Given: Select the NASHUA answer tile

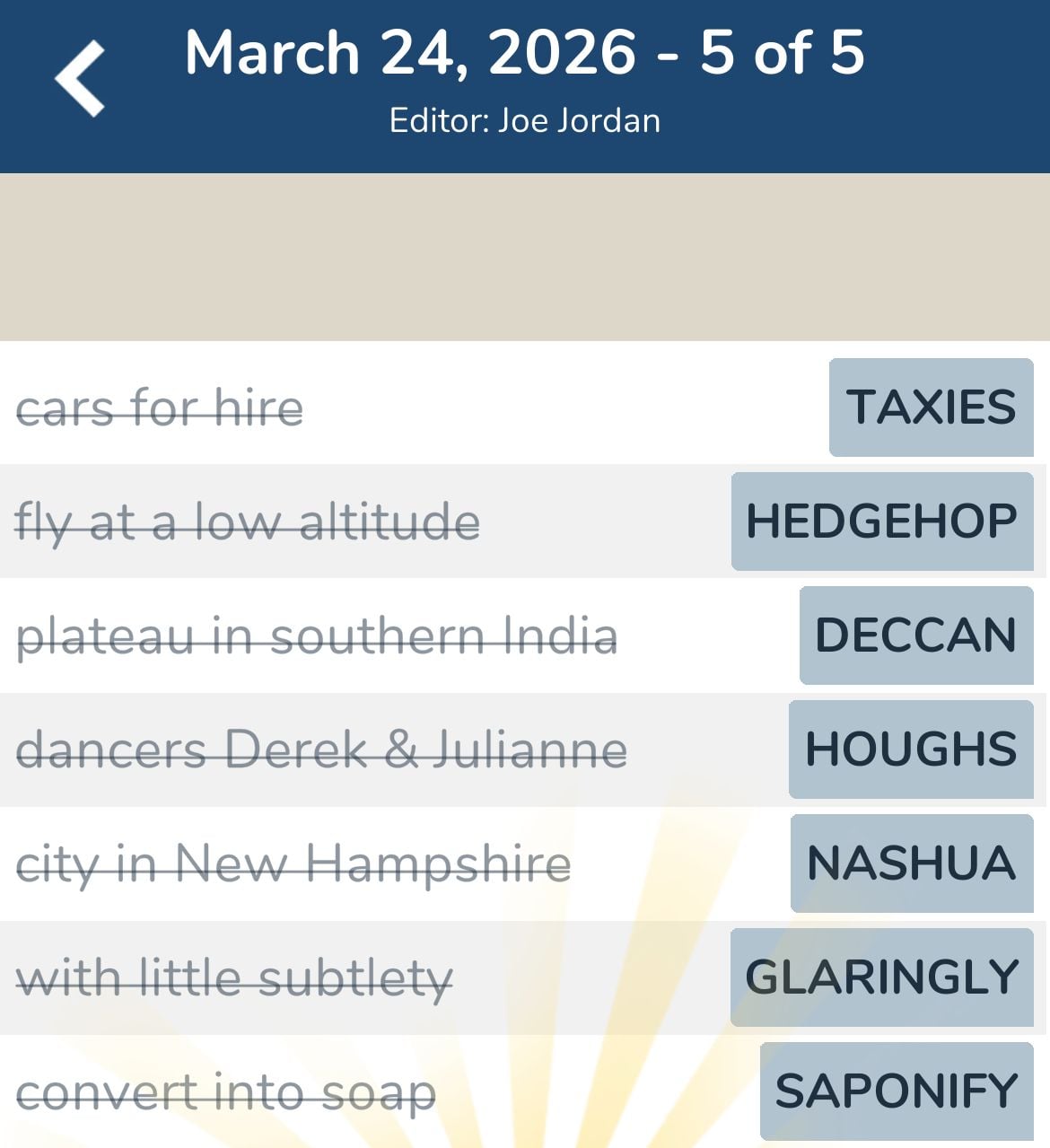Looking at the screenshot, I should (912, 863).
